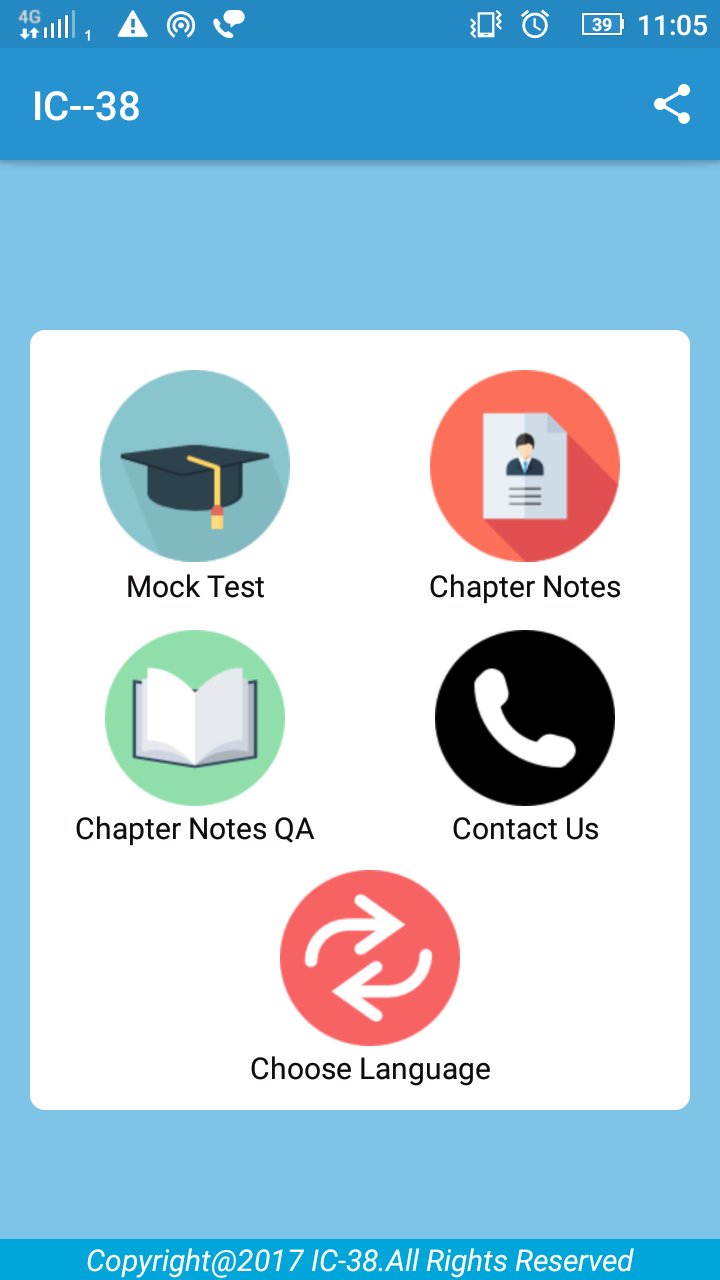Select the Choose Language label
The height and width of the screenshot is (1280, 720).
370,1068
